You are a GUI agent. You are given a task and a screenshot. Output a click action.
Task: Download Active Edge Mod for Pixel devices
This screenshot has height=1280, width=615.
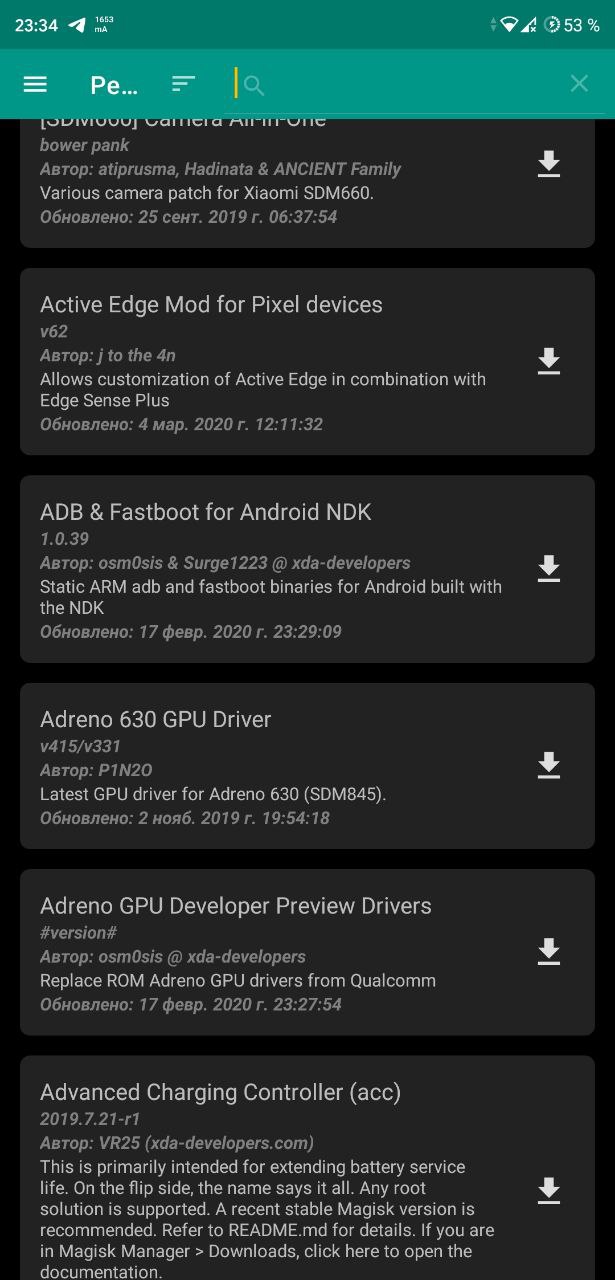click(549, 361)
